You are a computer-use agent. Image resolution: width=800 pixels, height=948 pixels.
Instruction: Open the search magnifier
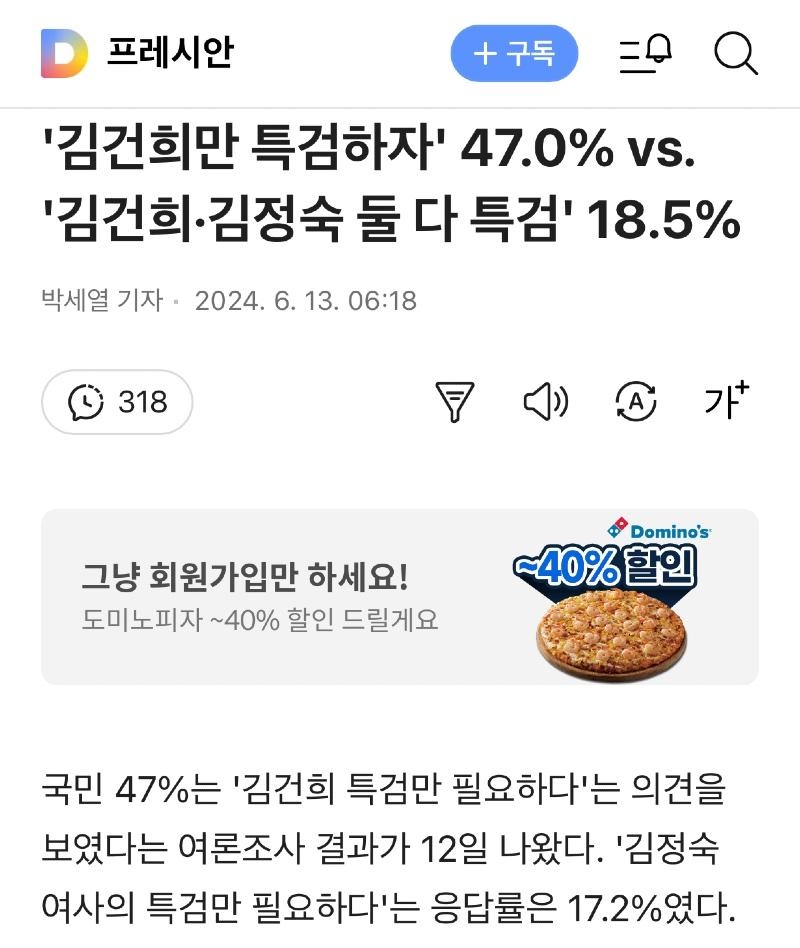pyautogui.click(x=736, y=53)
